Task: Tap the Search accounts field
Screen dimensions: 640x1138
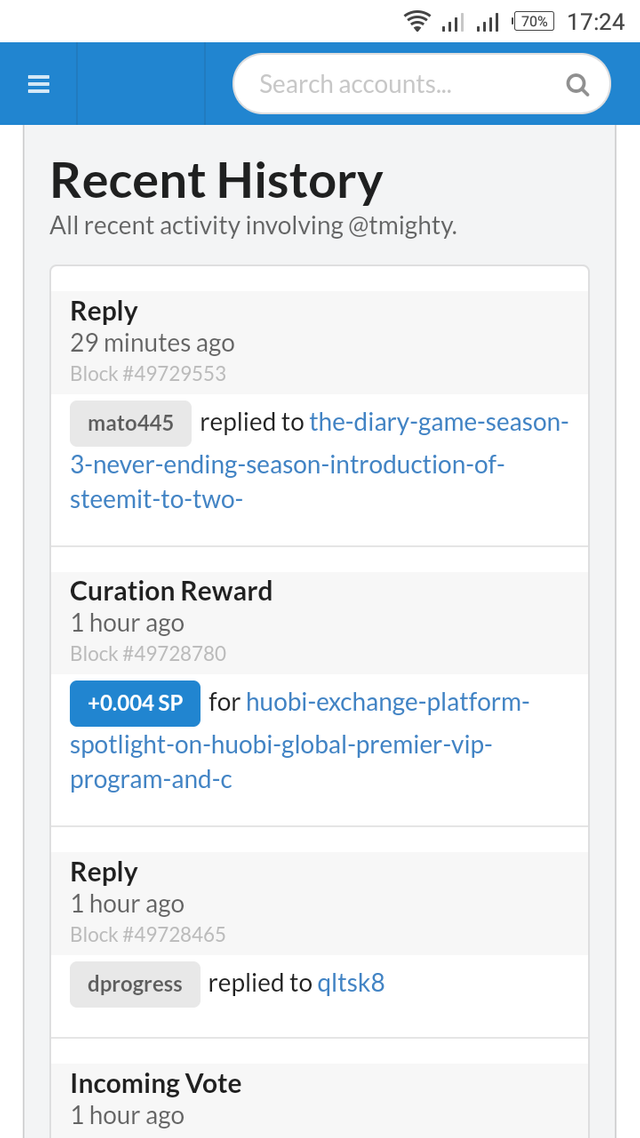Action: (400, 84)
